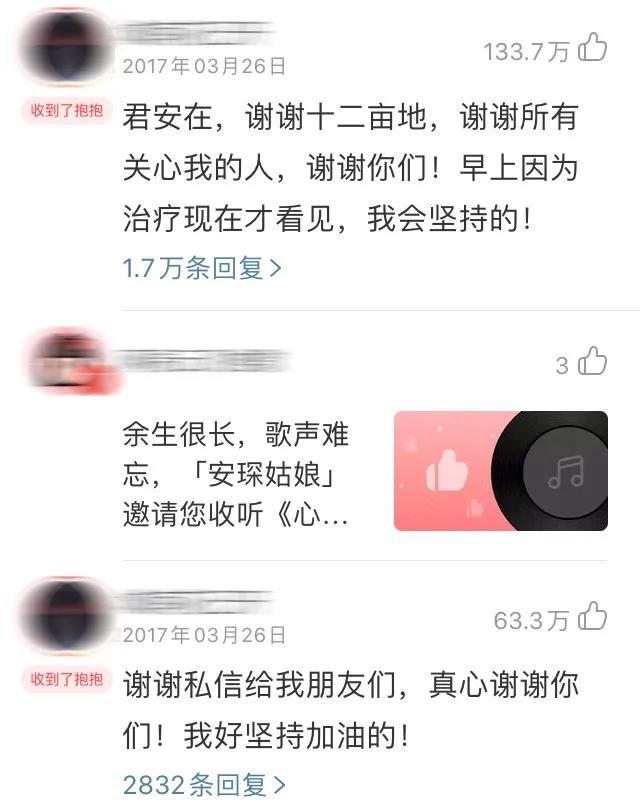Open the first commenter's blurred avatar
The height and width of the screenshot is (801, 640).
[x=63, y=48]
